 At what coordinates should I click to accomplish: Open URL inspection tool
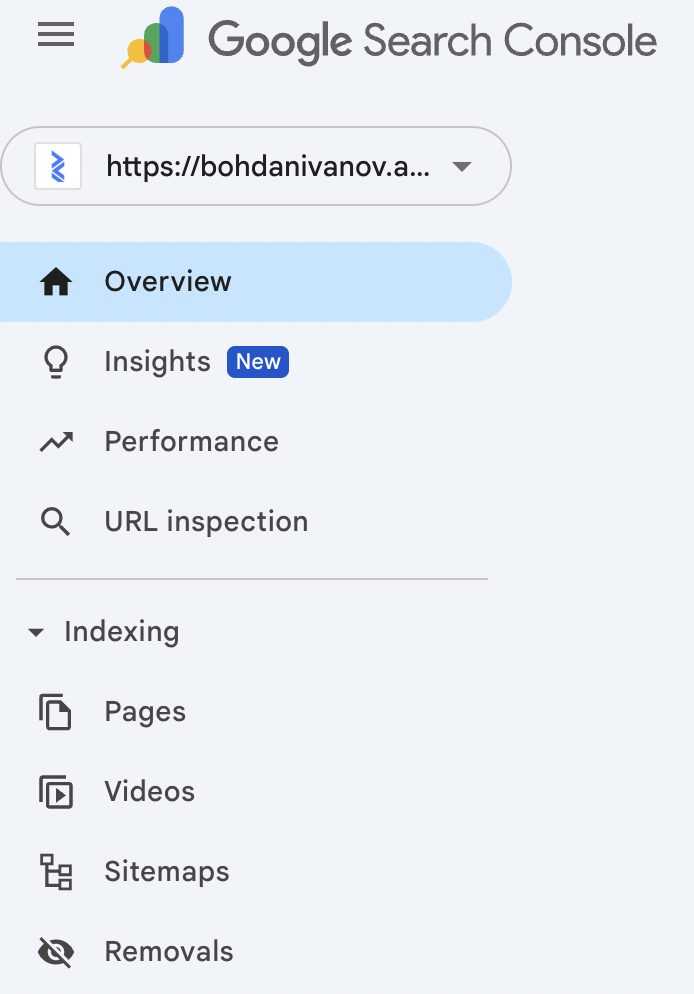[x=206, y=522]
